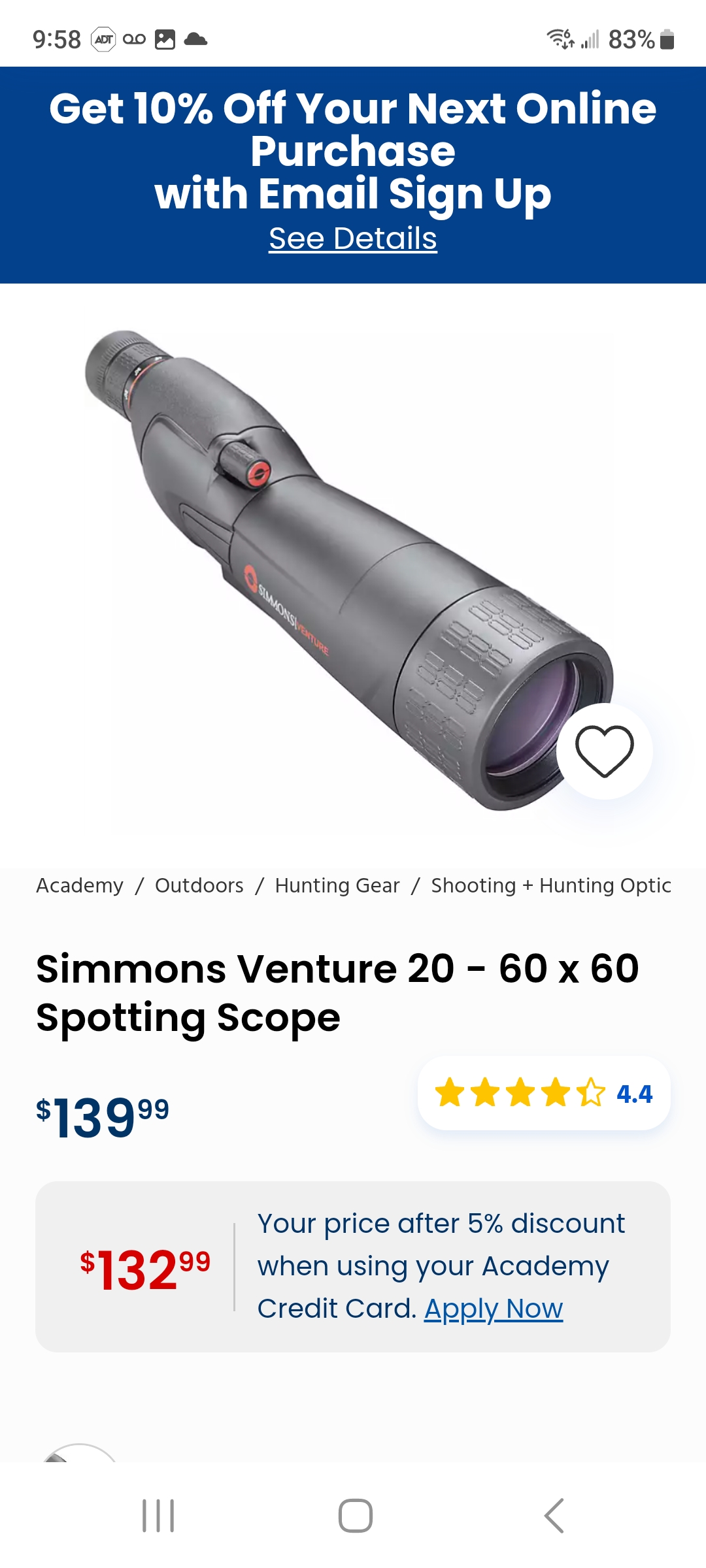Open recent apps from navigation bar
The width and height of the screenshot is (706, 1568).
pyautogui.click(x=158, y=1516)
